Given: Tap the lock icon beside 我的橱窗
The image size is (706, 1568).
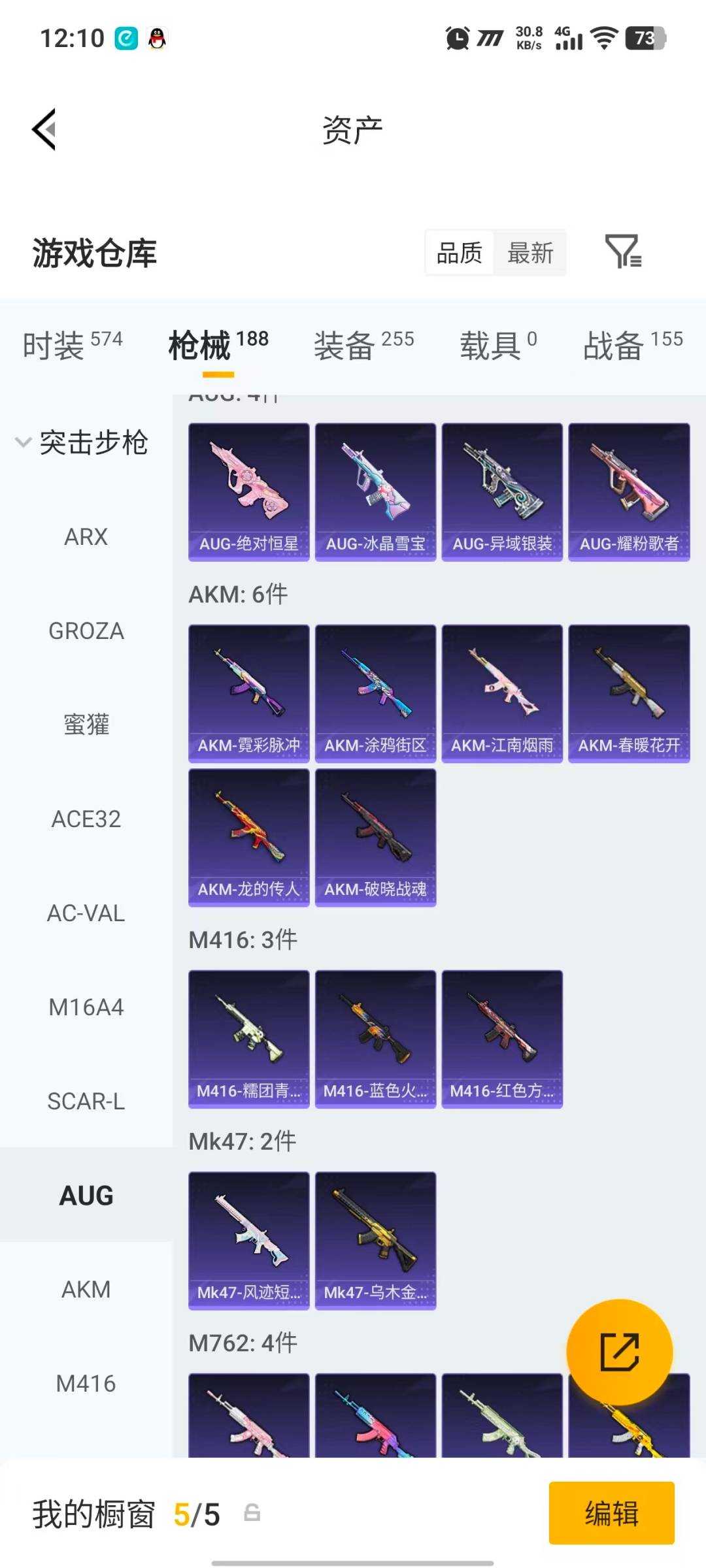Looking at the screenshot, I should point(252,1514).
